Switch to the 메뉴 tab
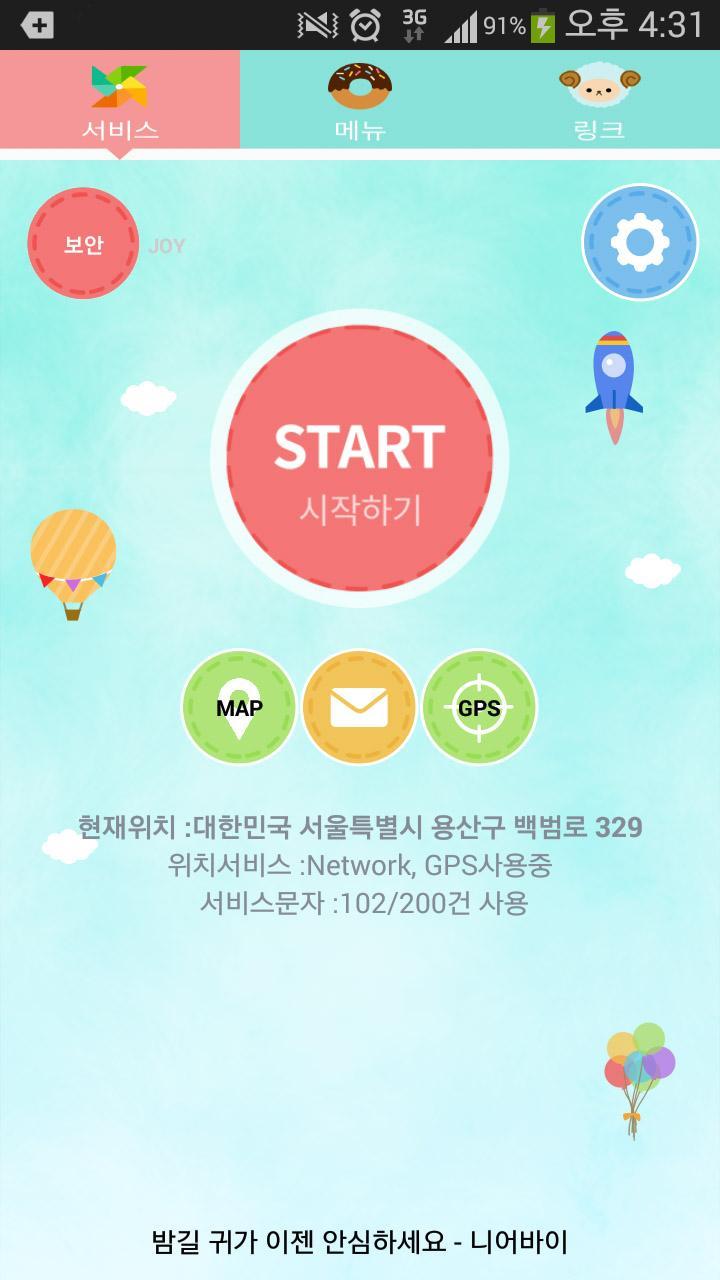 (x=360, y=100)
